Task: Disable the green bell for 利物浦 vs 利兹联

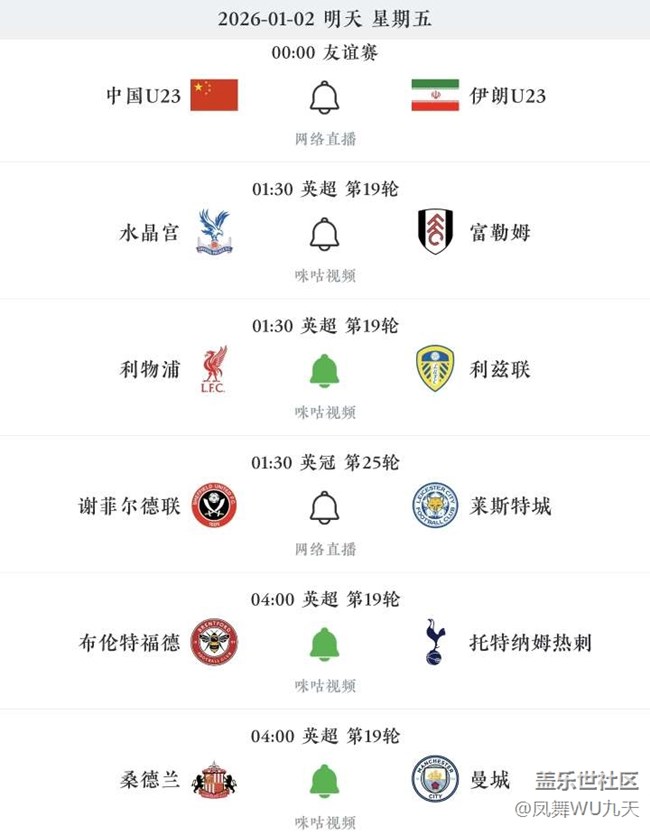Action: (x=324, y=370)
